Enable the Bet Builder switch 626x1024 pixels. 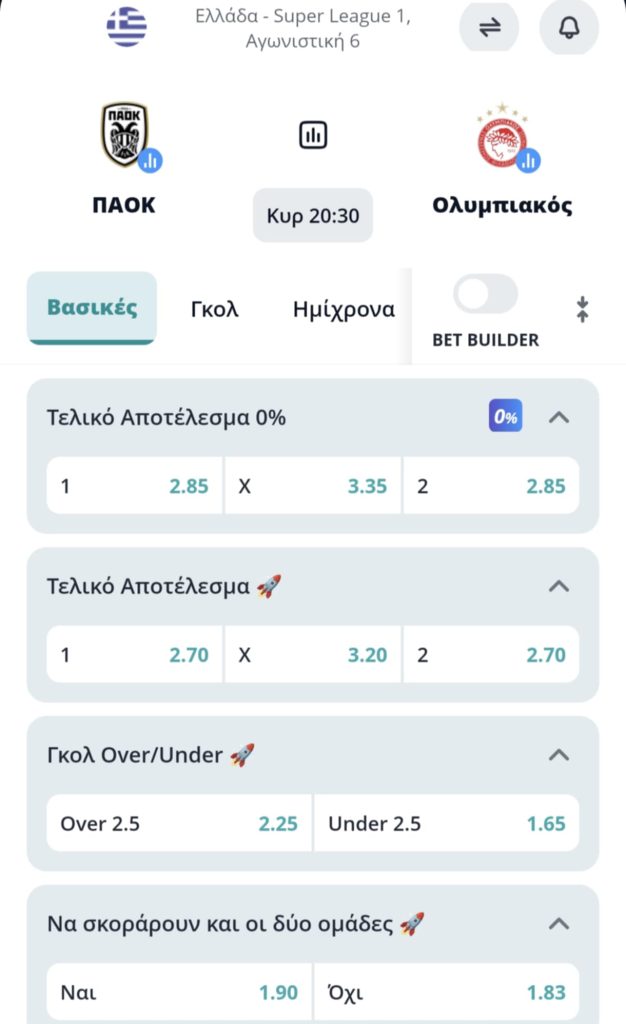(x=486, y=295)
